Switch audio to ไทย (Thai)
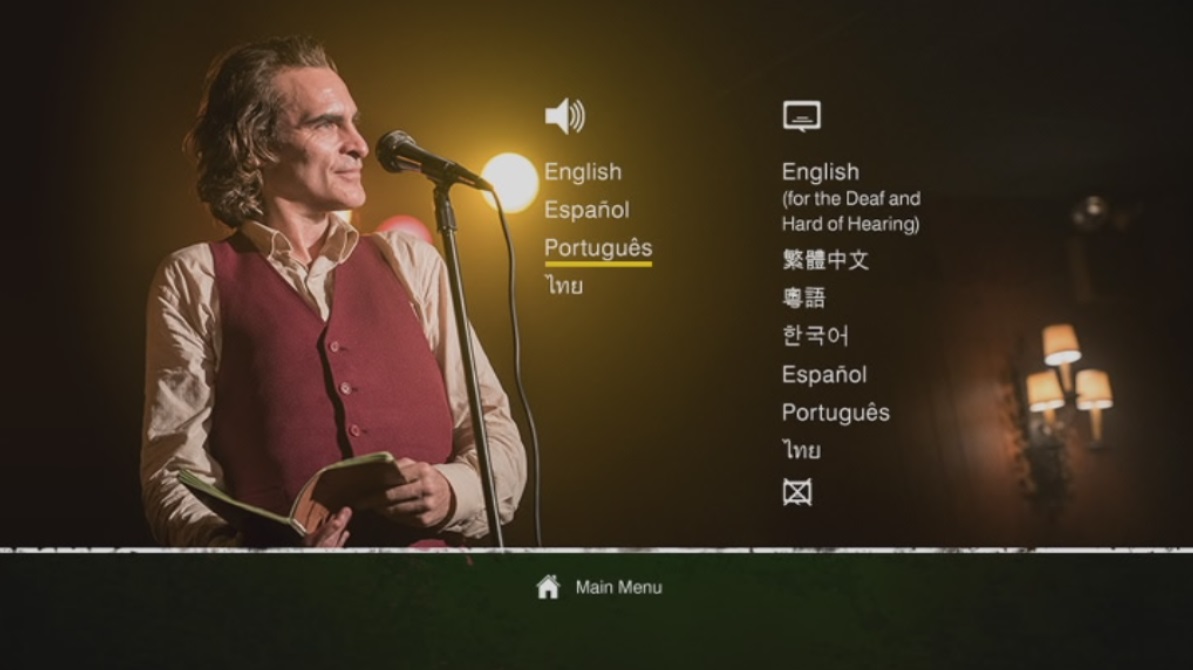Viewport: 1193px width, 670px height. (x=563, y=286)
